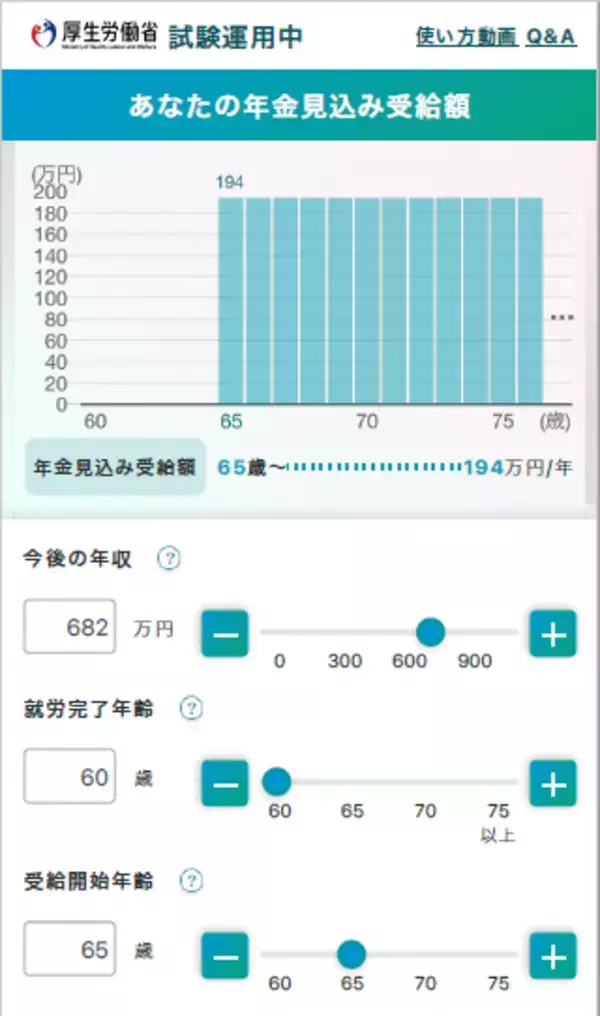Edit the 今後の年収 amount field
The width and height of the screenshot is (600, 1016).
tap(70, 627)
